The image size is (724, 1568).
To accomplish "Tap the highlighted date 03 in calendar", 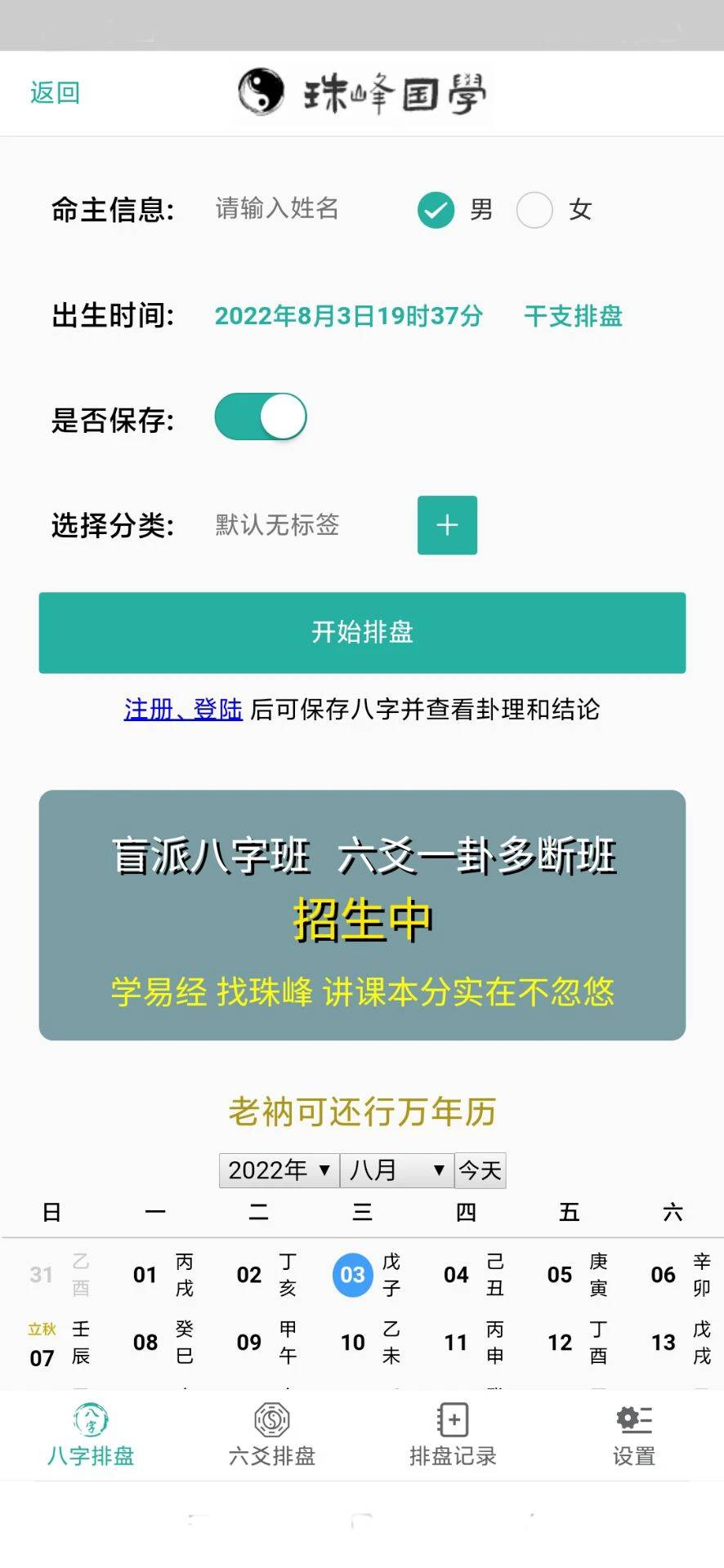I will (352, 1275).
